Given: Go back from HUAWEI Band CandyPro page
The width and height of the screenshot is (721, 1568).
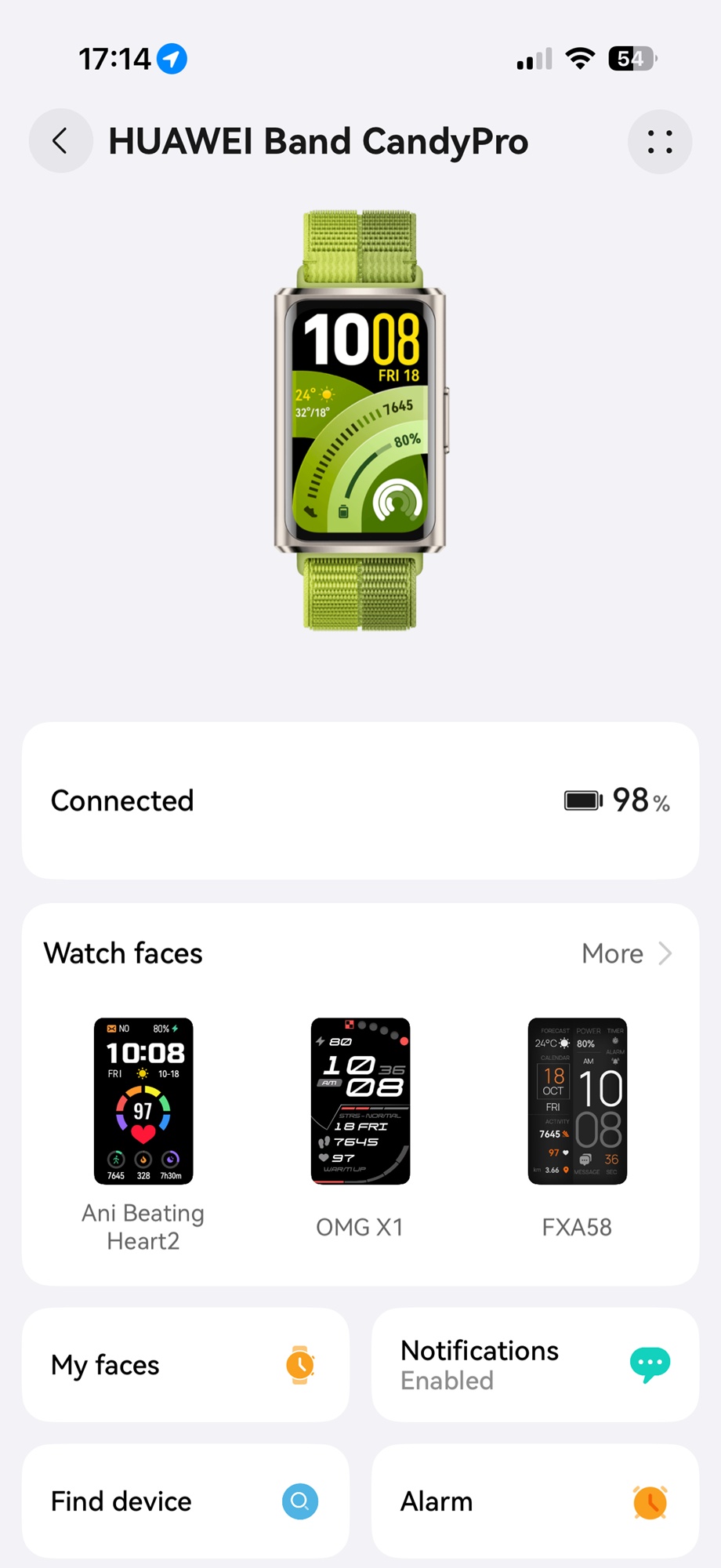Looking at the screenshot, I should 60,141.
